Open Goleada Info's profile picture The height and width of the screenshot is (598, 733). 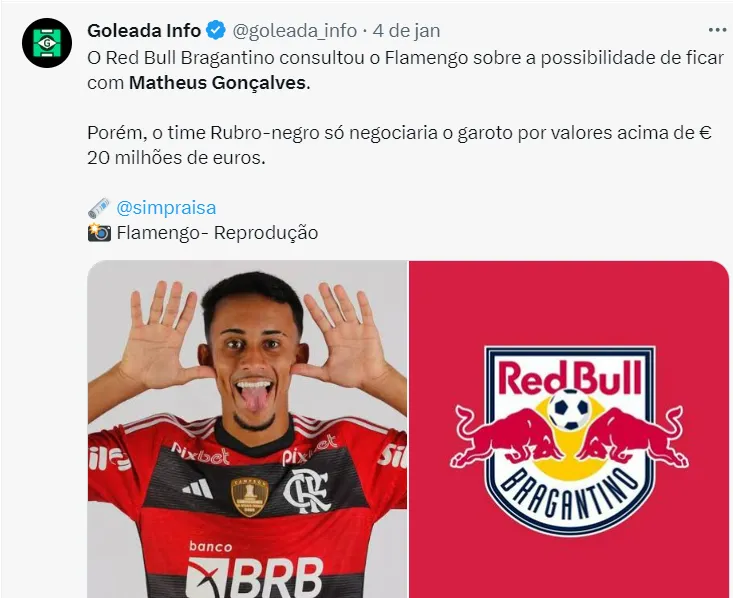coord(47,42)
